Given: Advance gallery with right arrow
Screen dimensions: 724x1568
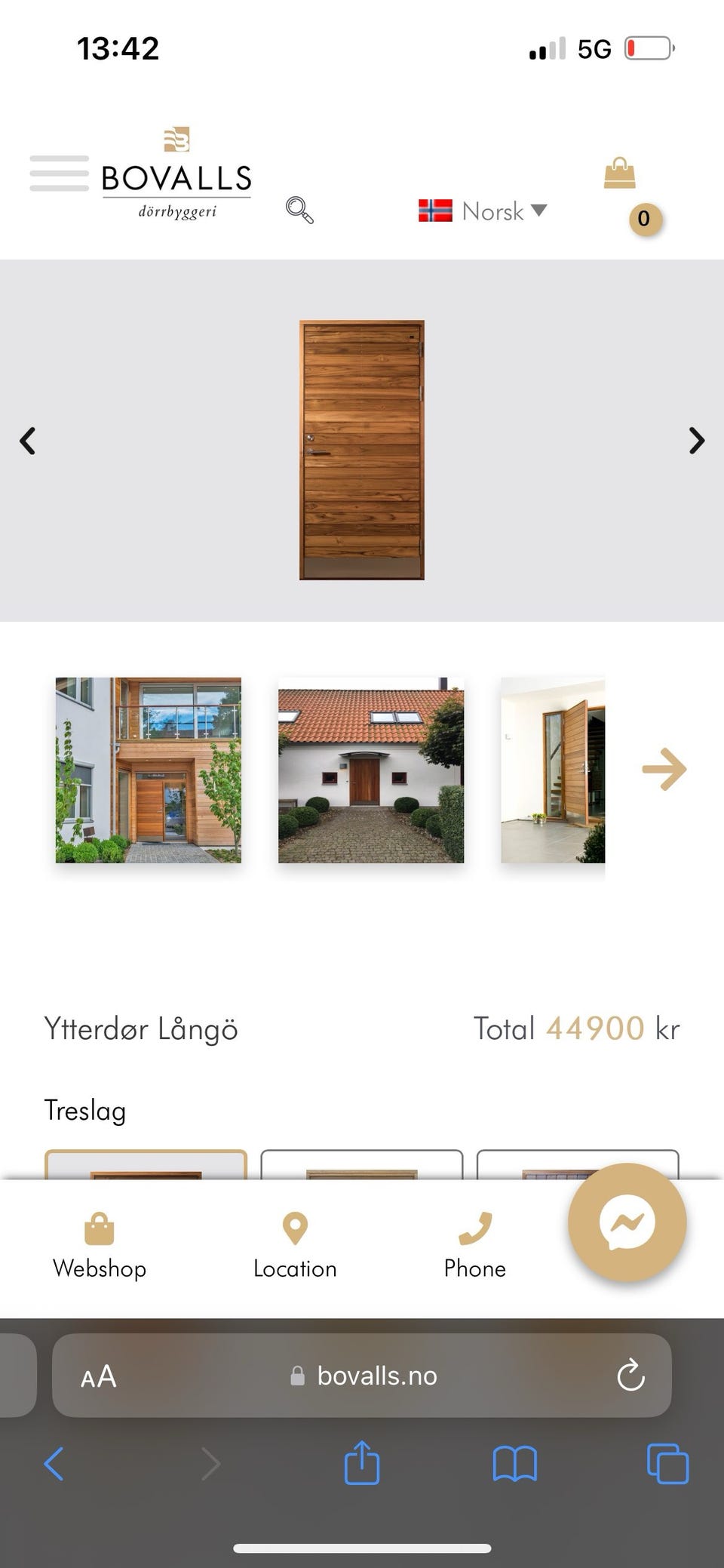Looking at the screenshot, I should (x=695, y=441).
